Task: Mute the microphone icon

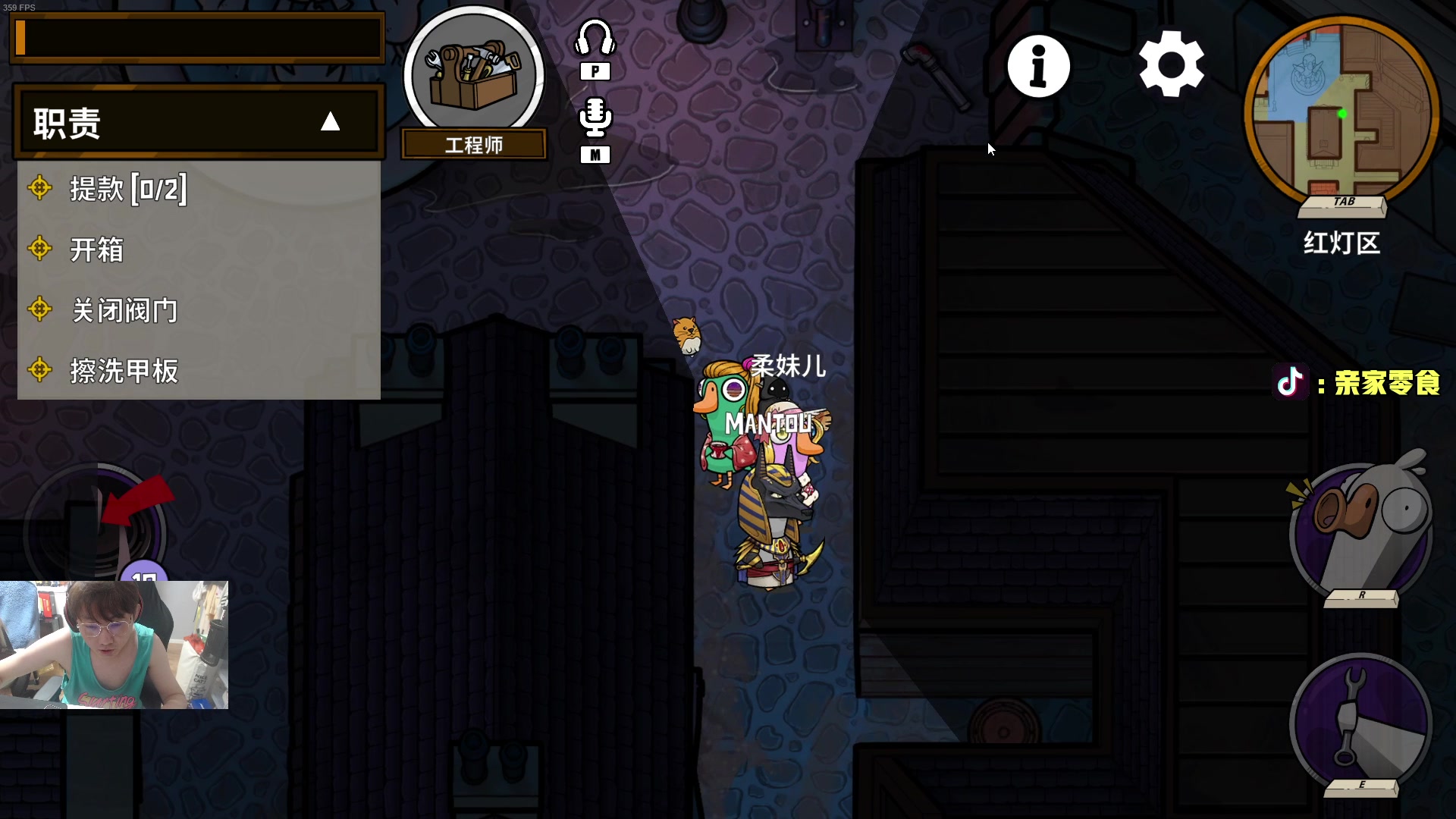Action: pyautogui.click(x=595, y=118)
